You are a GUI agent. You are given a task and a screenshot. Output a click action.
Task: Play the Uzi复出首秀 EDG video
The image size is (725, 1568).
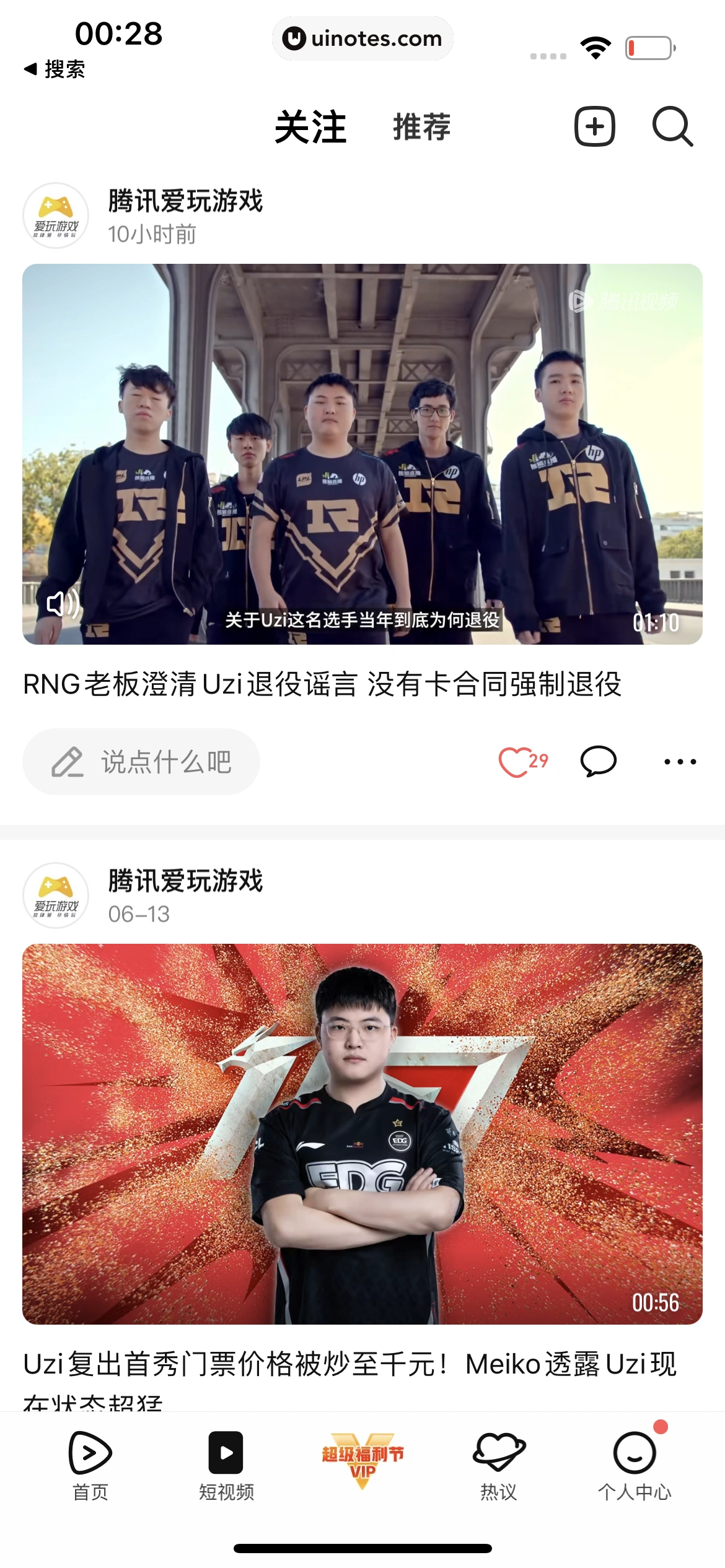tap(362, 1133)
